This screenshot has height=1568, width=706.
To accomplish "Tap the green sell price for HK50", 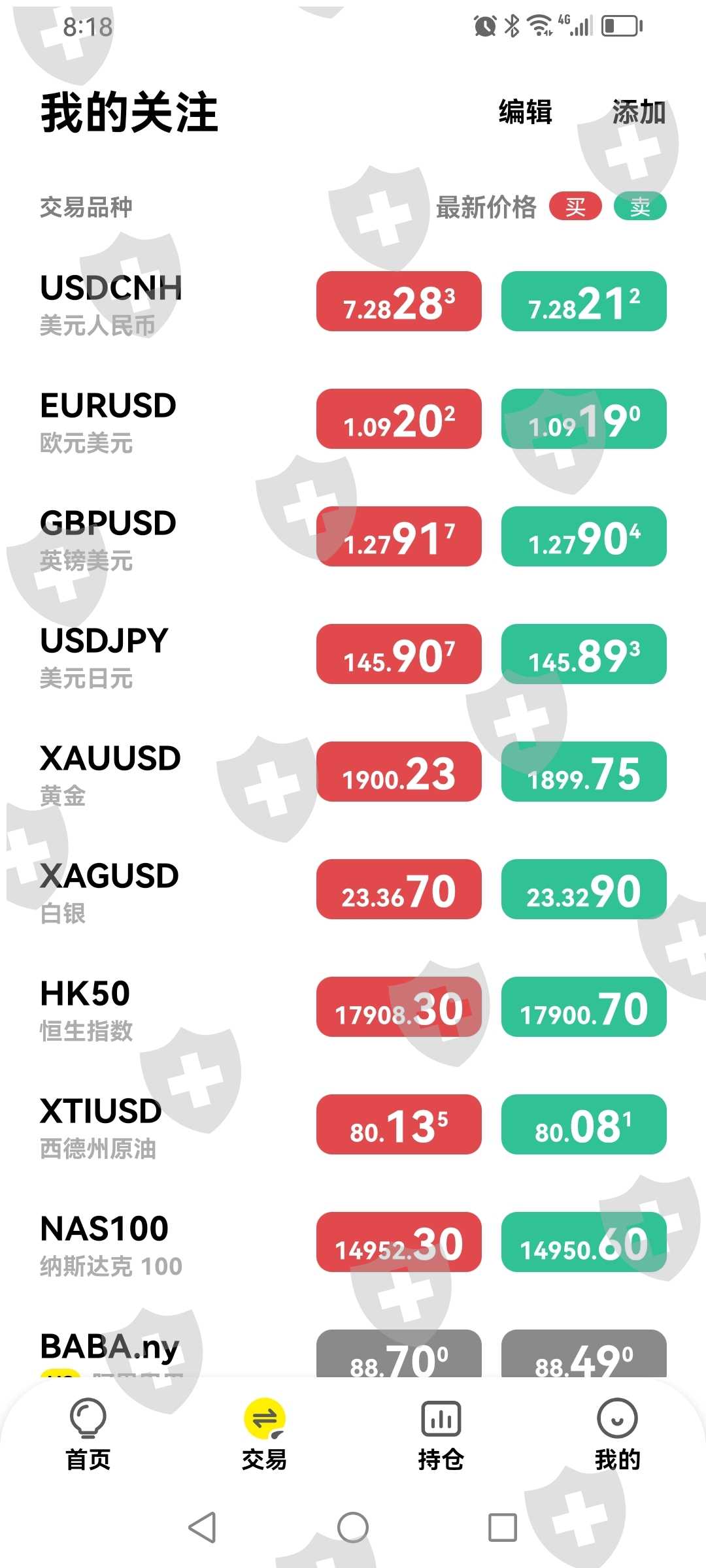I will 583,1007.
